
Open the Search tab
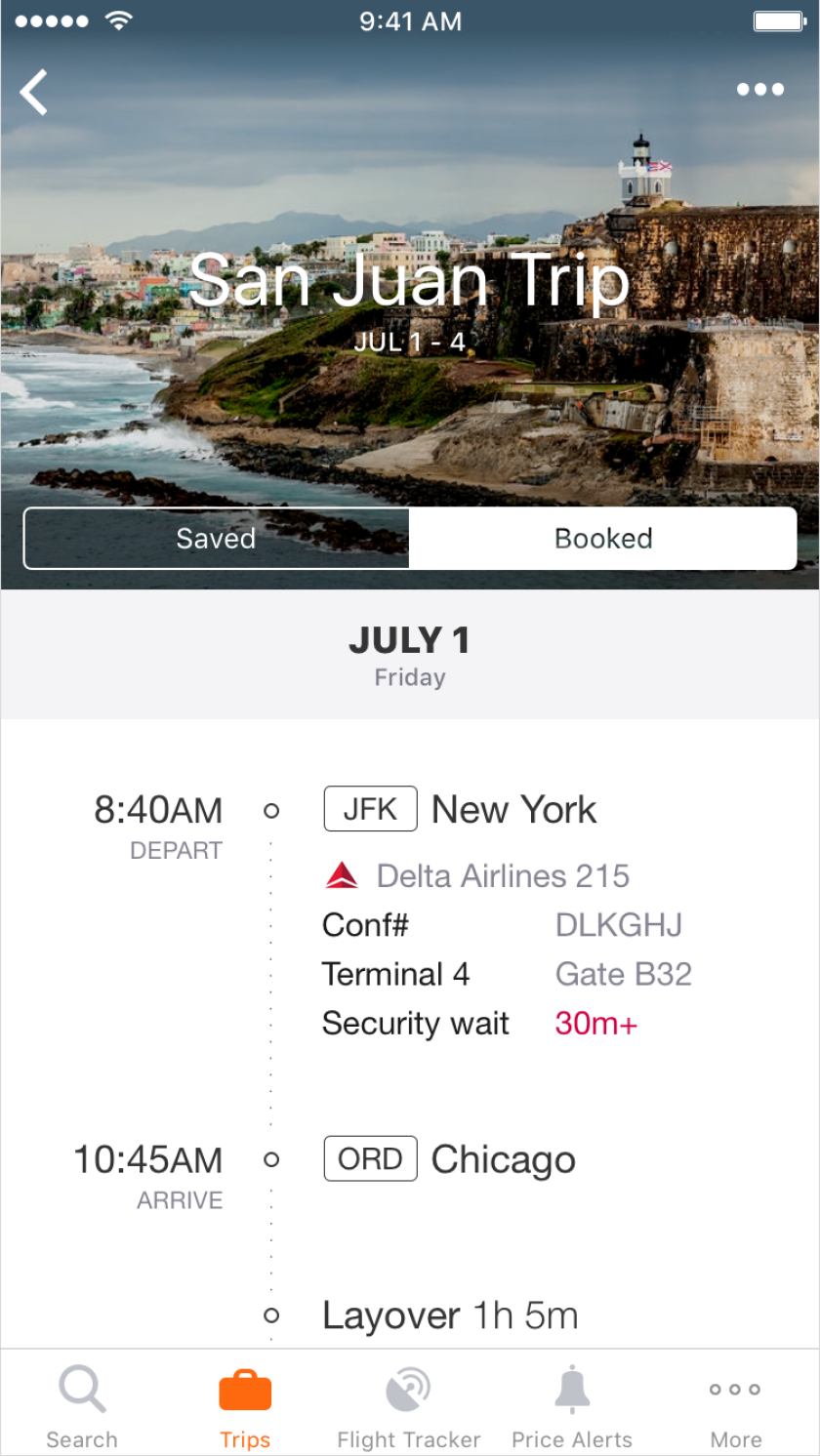pos(82,1406)
